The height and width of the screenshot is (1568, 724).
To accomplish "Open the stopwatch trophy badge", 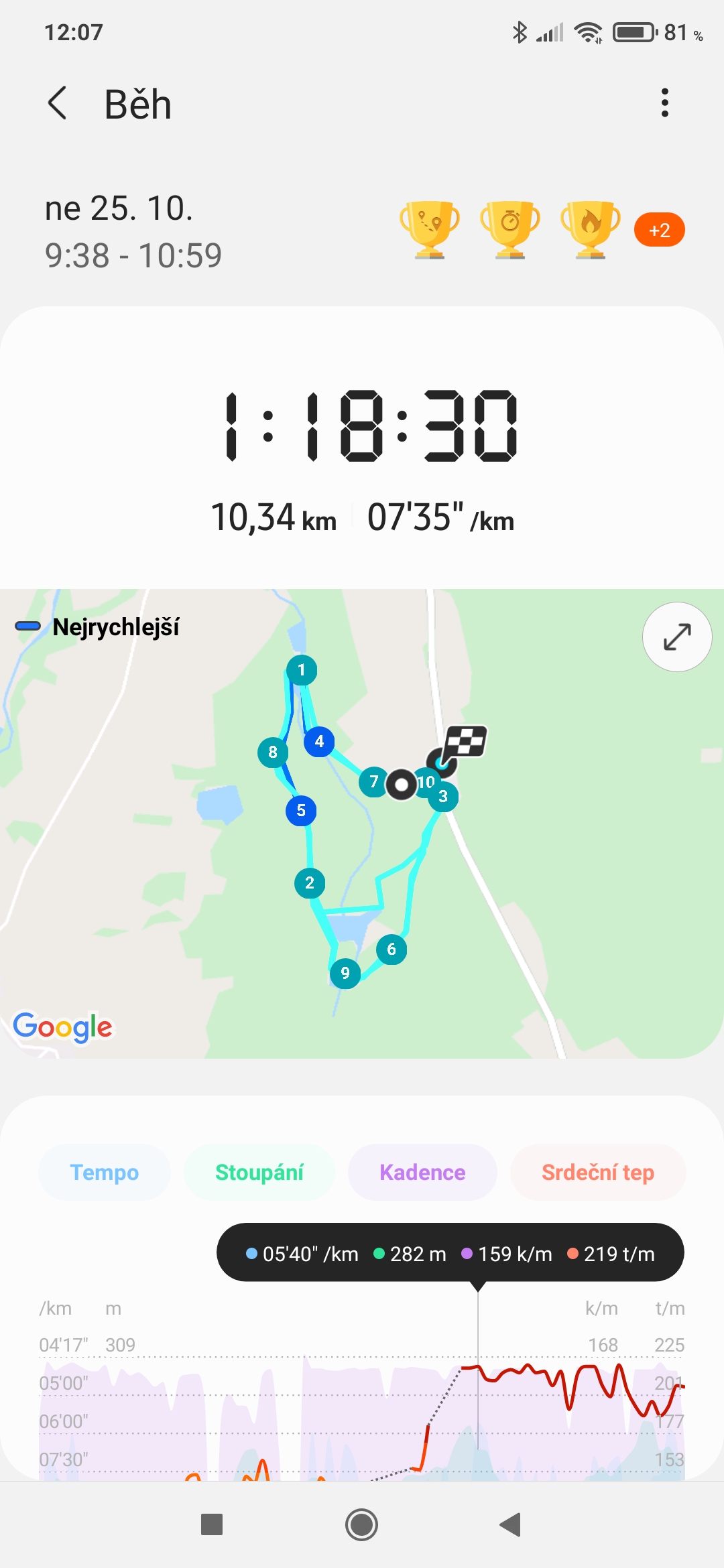I will click(510, 230).
